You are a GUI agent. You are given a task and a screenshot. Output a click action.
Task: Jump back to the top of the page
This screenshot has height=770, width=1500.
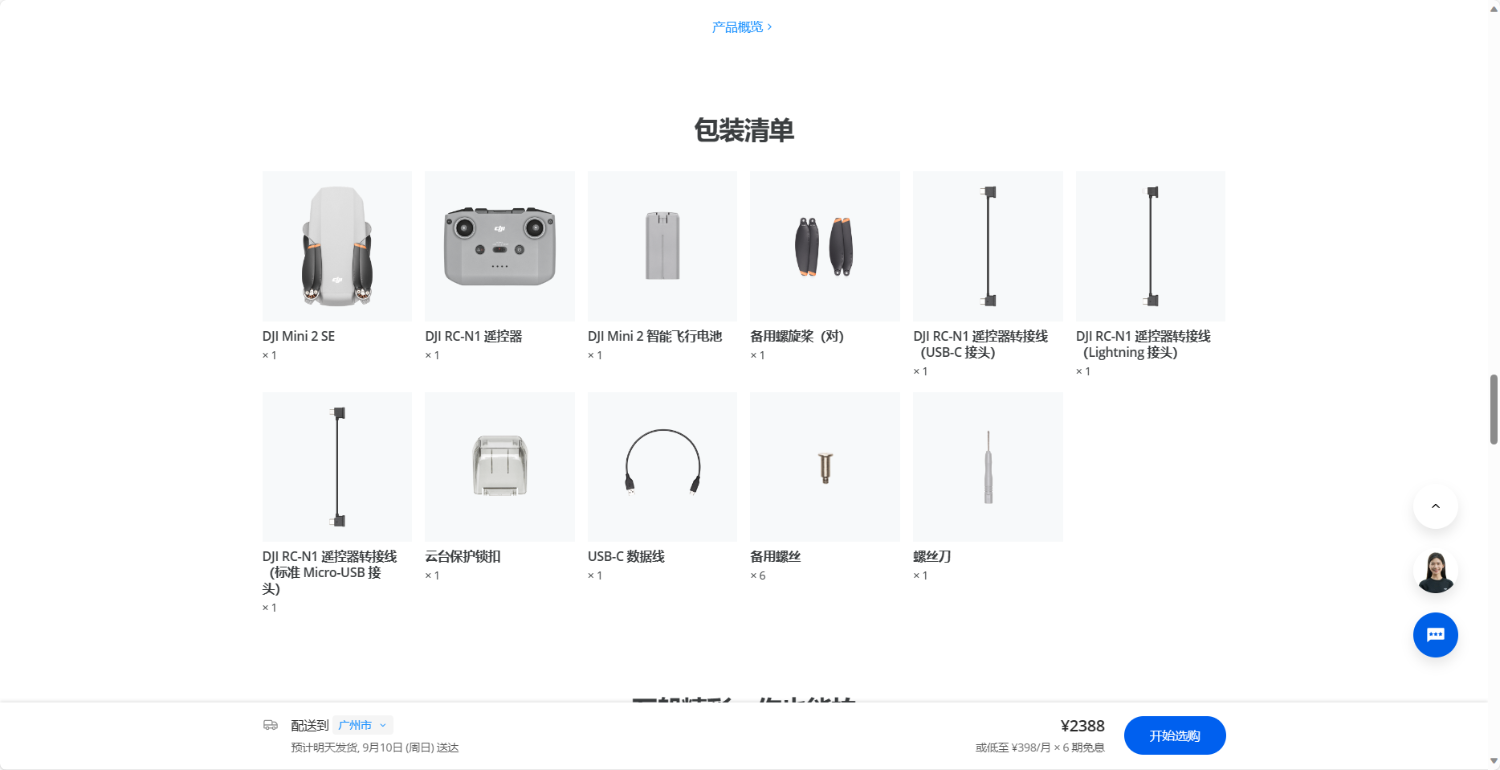[1435, 506]
